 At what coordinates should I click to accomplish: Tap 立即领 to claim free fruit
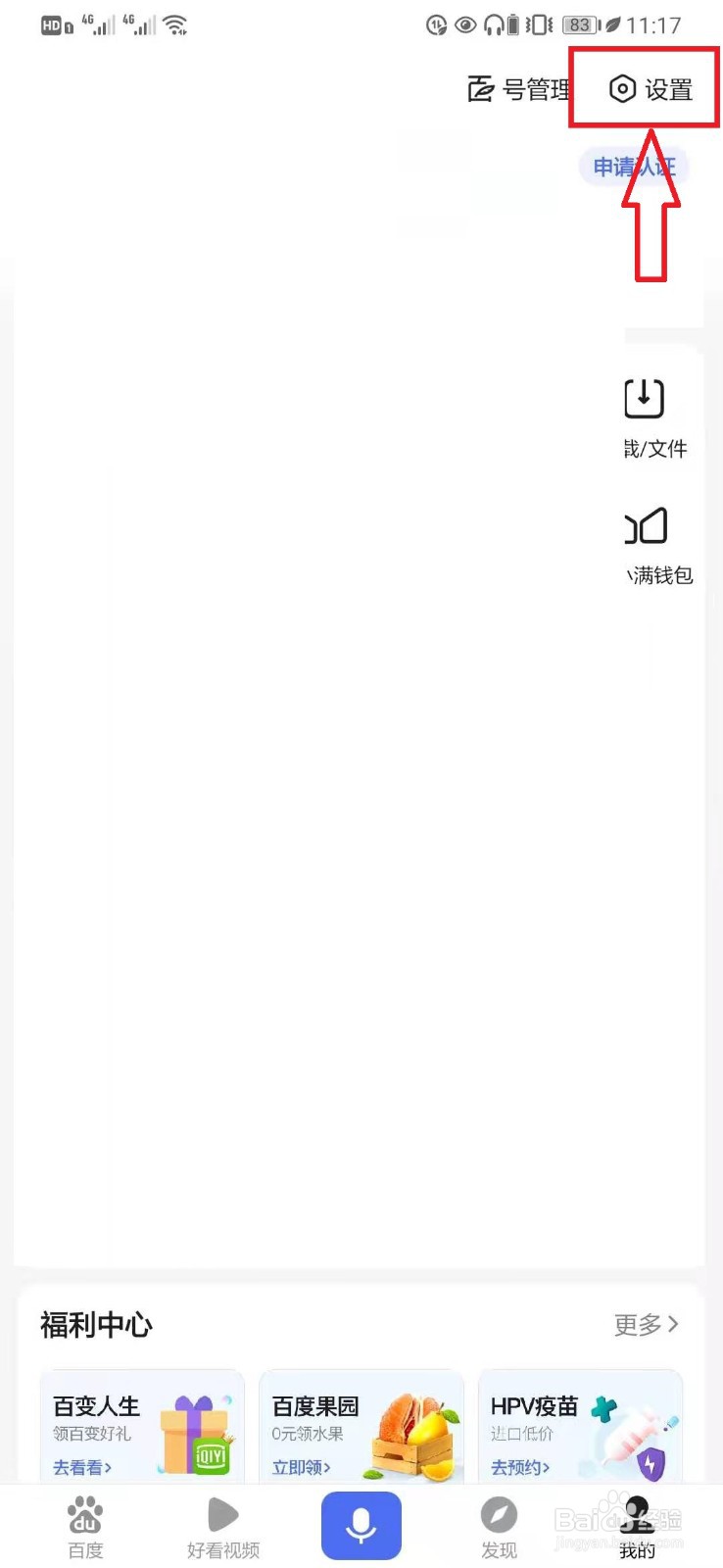[298, 1467]
